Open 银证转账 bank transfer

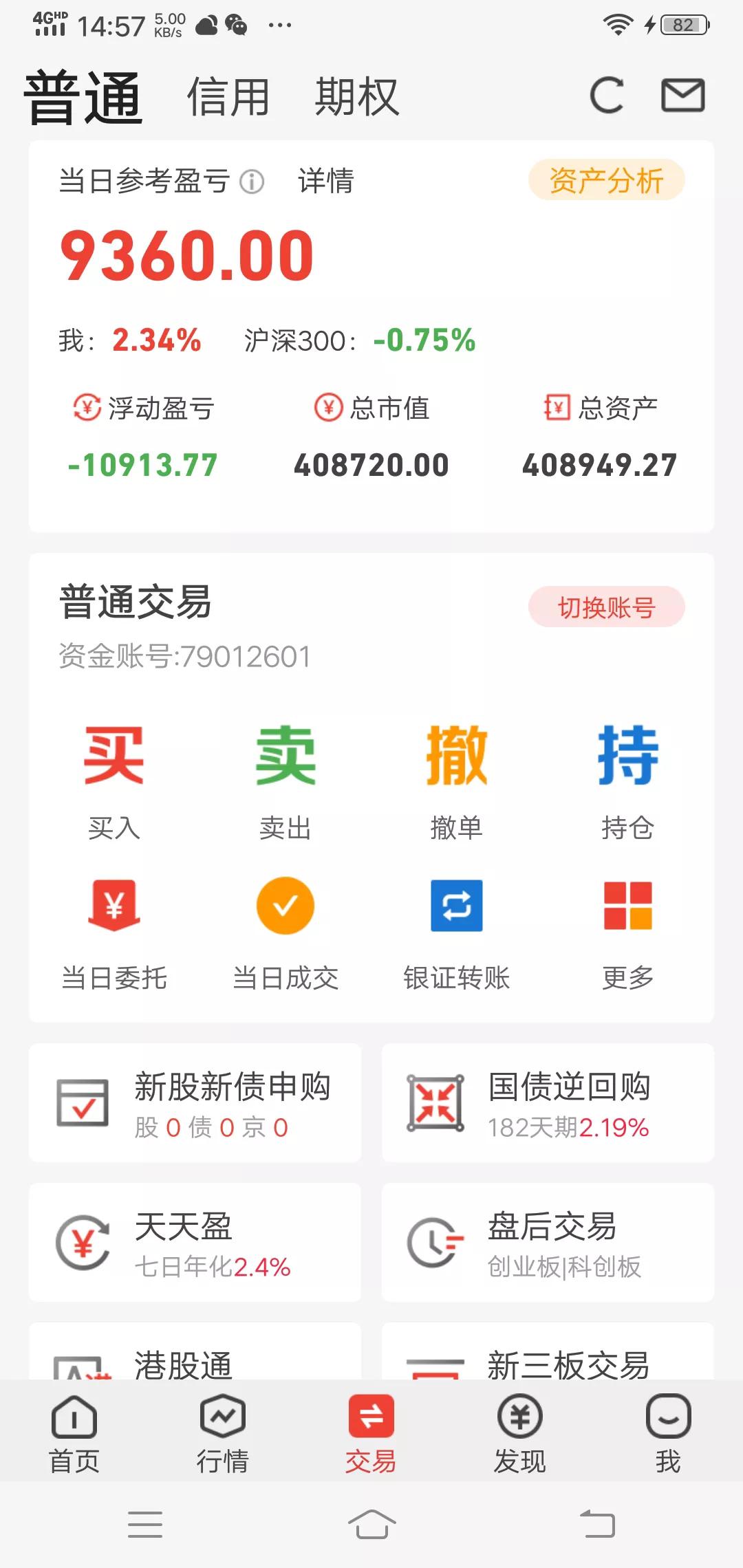(456, 932)
